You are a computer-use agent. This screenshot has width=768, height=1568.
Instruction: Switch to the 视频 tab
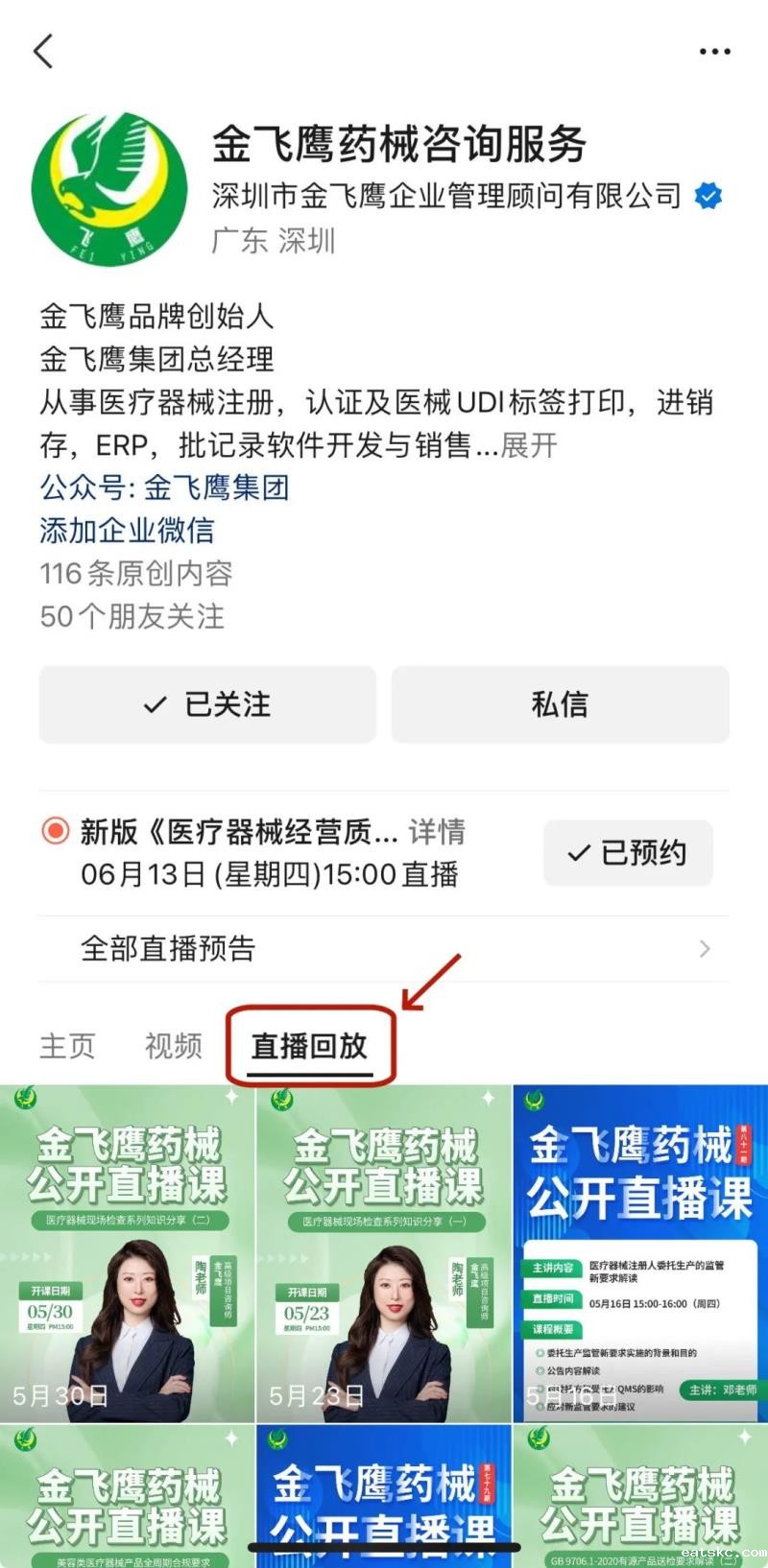174,1046
